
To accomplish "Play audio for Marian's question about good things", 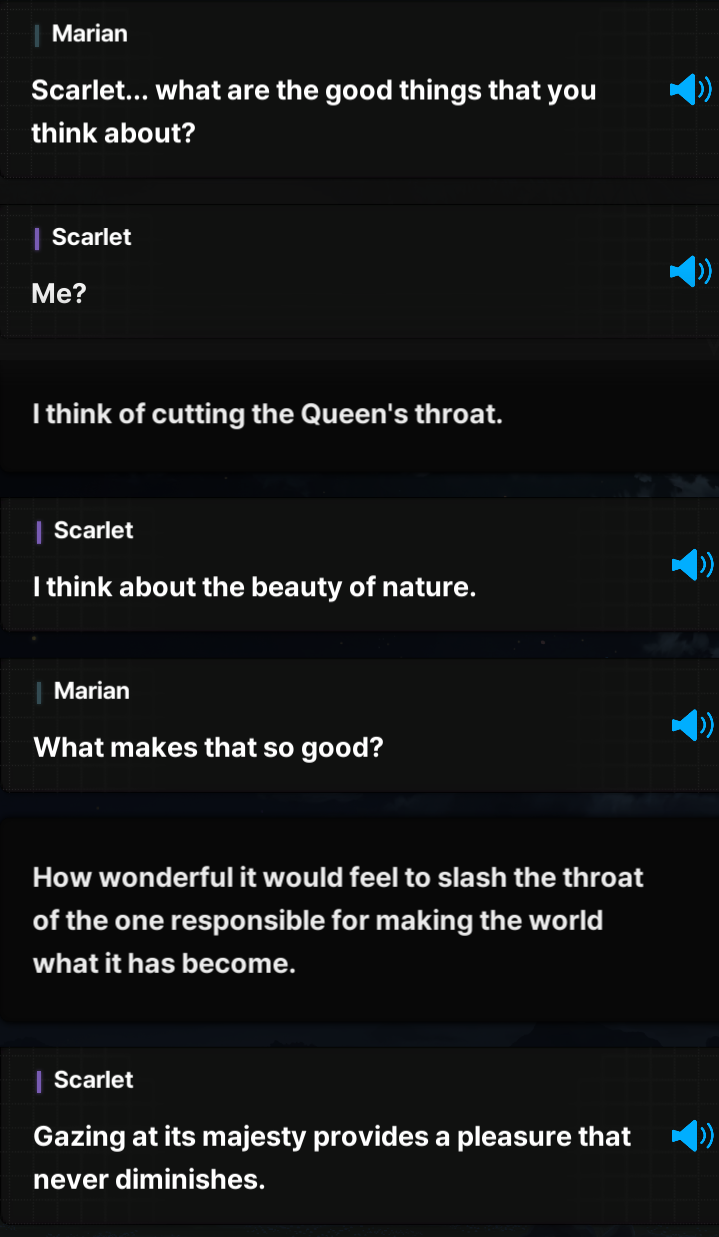I will [x=690, y=91].
